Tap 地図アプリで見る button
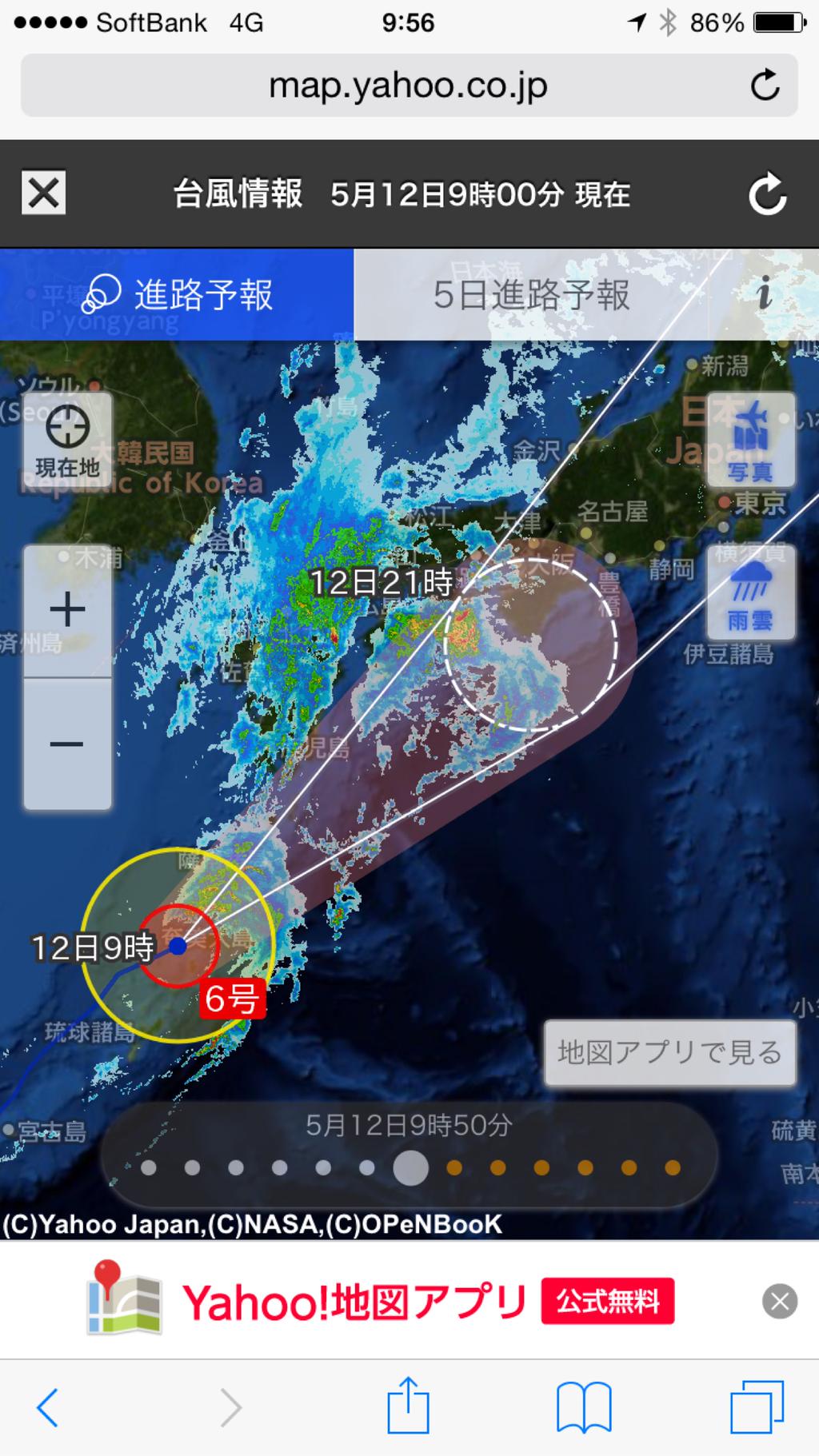Viewport: 819px width, 1456px height. point(670,1052)
